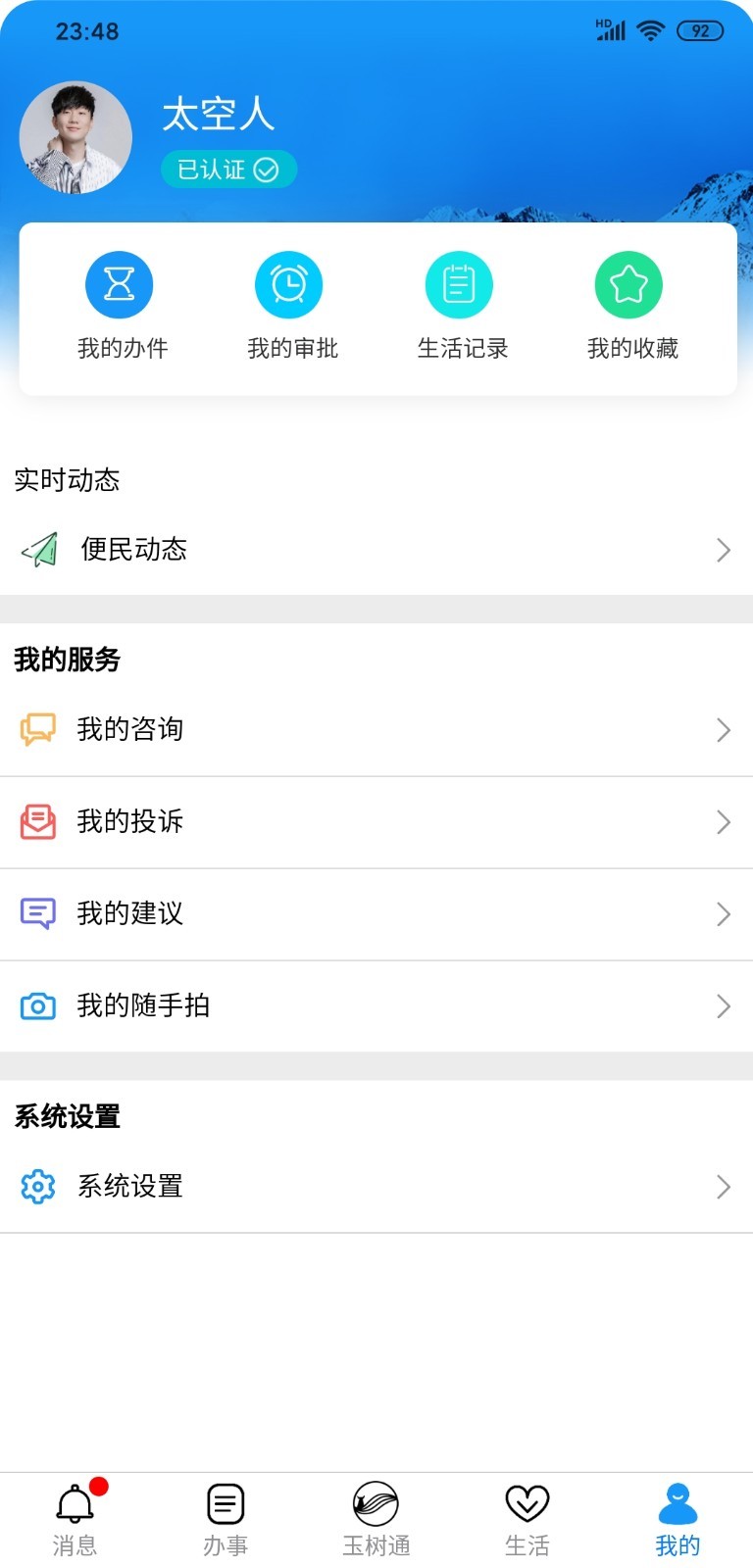
Task: Open the 系统设置 row with gear icon
Action: pyautogui.click(x=376, y=1187)
